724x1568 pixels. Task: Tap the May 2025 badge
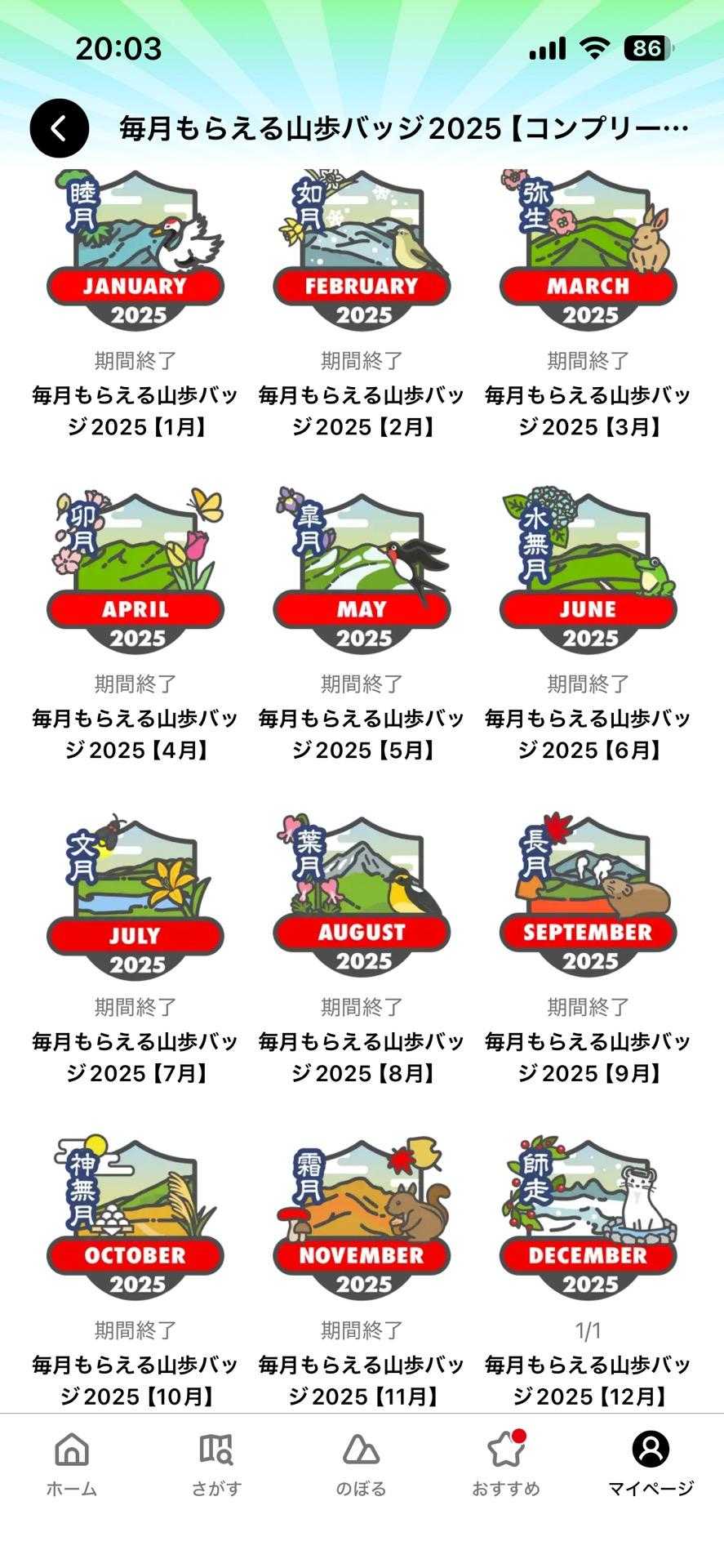tap(362, 573)
